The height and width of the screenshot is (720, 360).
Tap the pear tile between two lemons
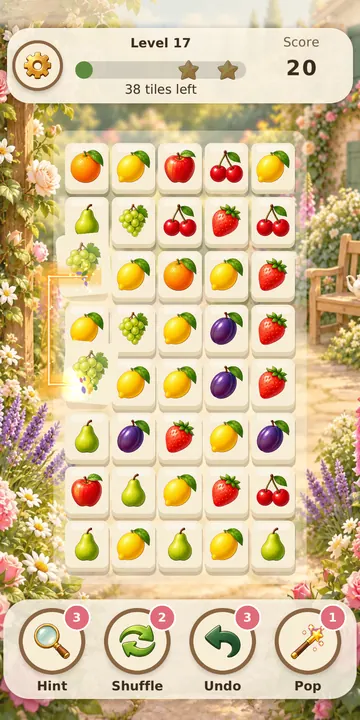180,546
